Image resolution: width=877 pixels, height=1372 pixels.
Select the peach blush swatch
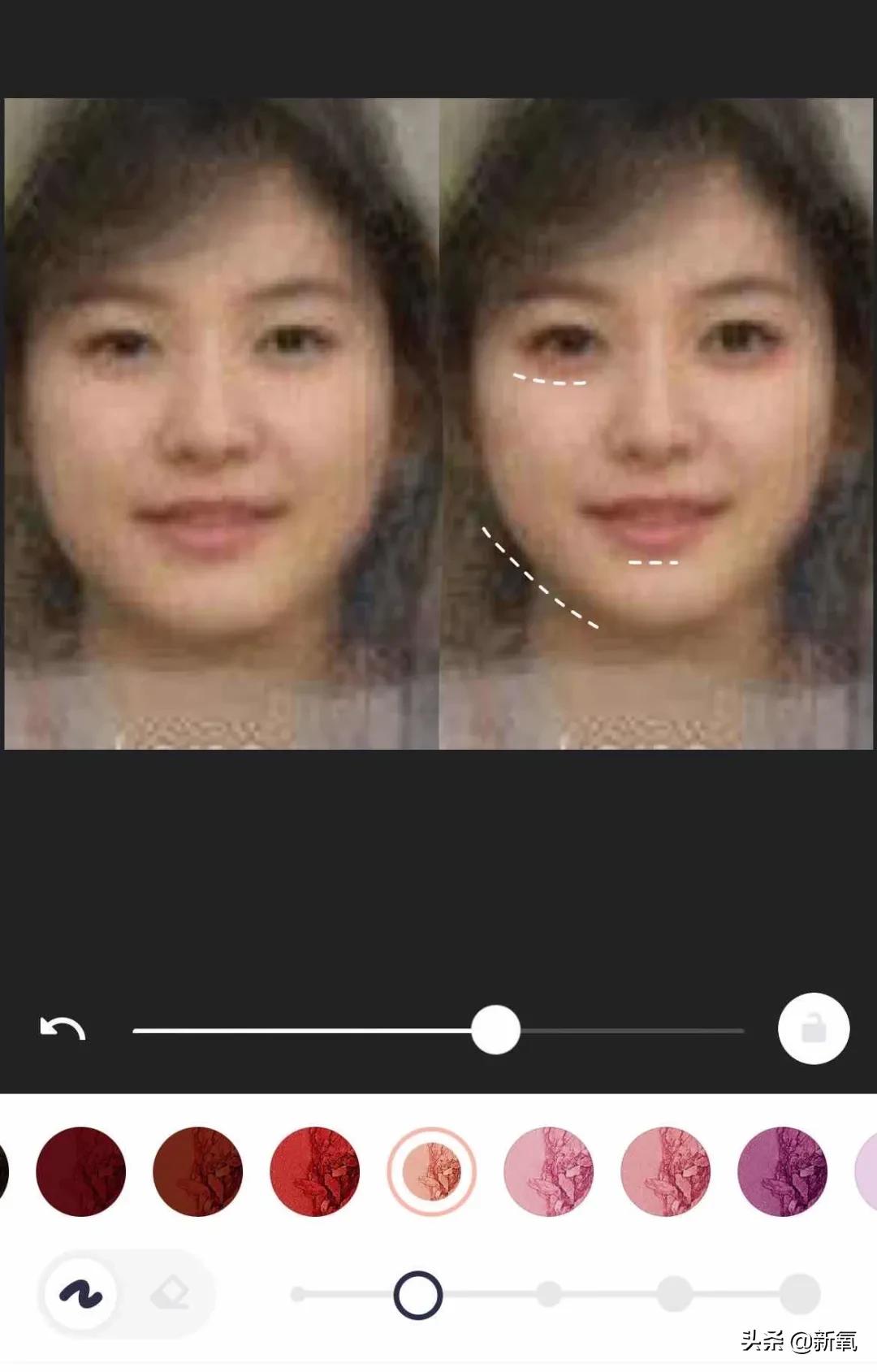(x=432, y=1171)
